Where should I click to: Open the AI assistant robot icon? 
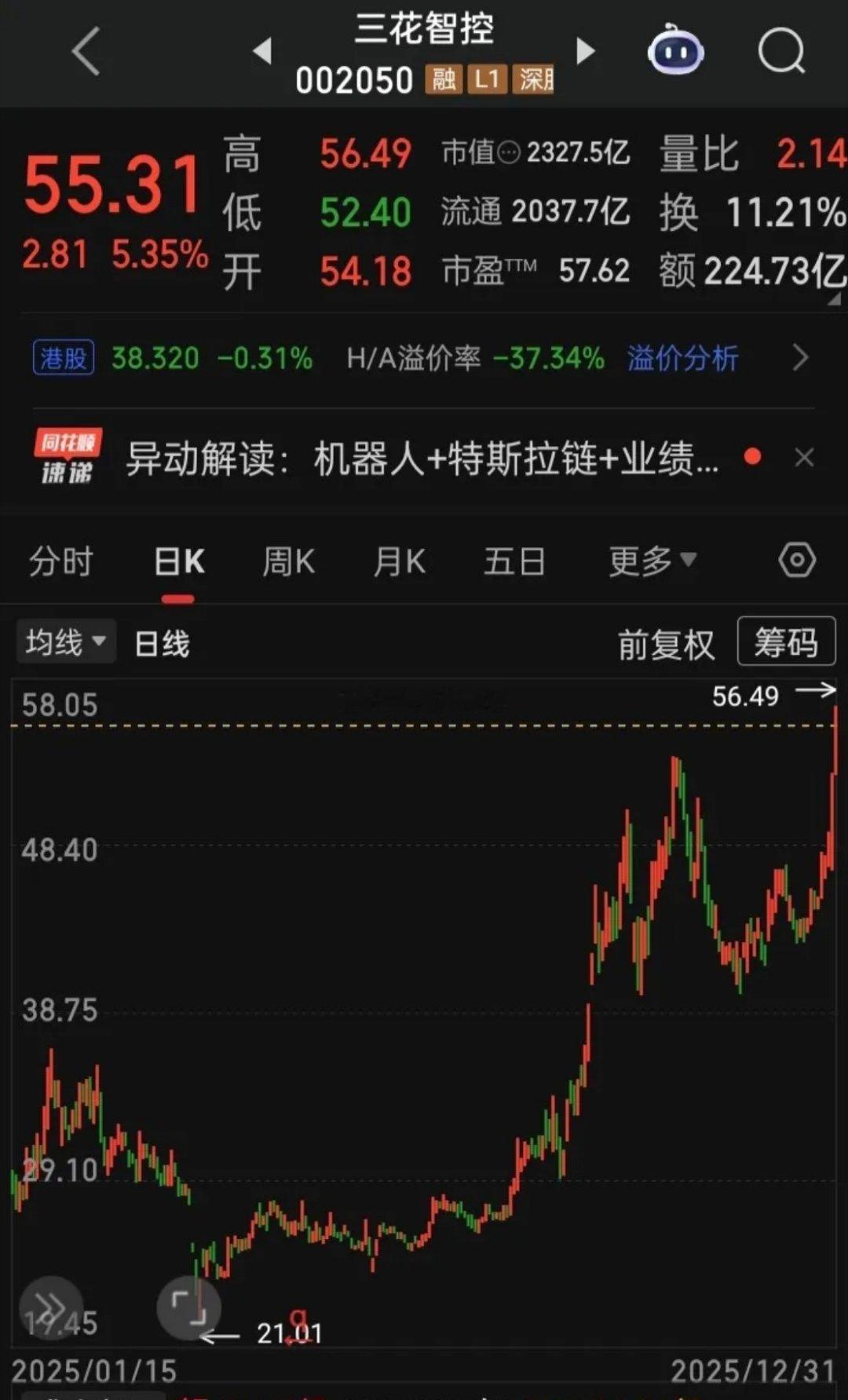(x=677, y=51)
